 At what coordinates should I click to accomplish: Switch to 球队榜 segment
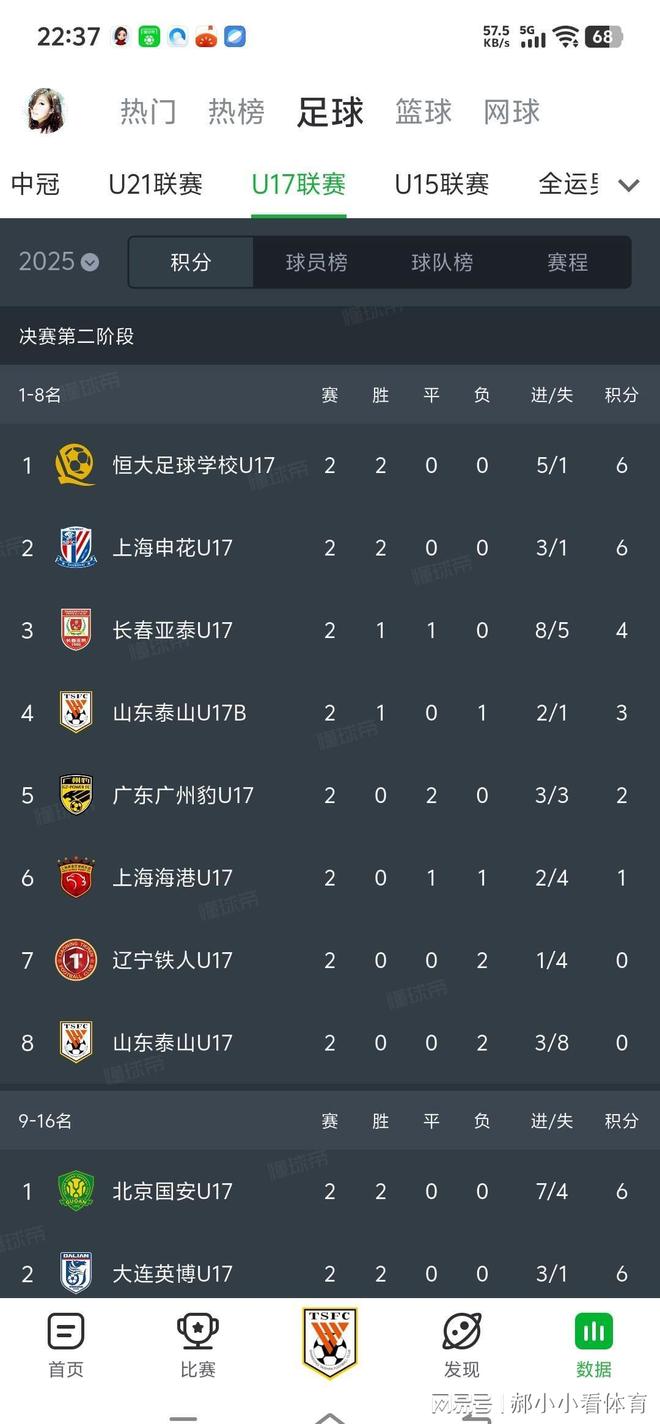(441, 262)
